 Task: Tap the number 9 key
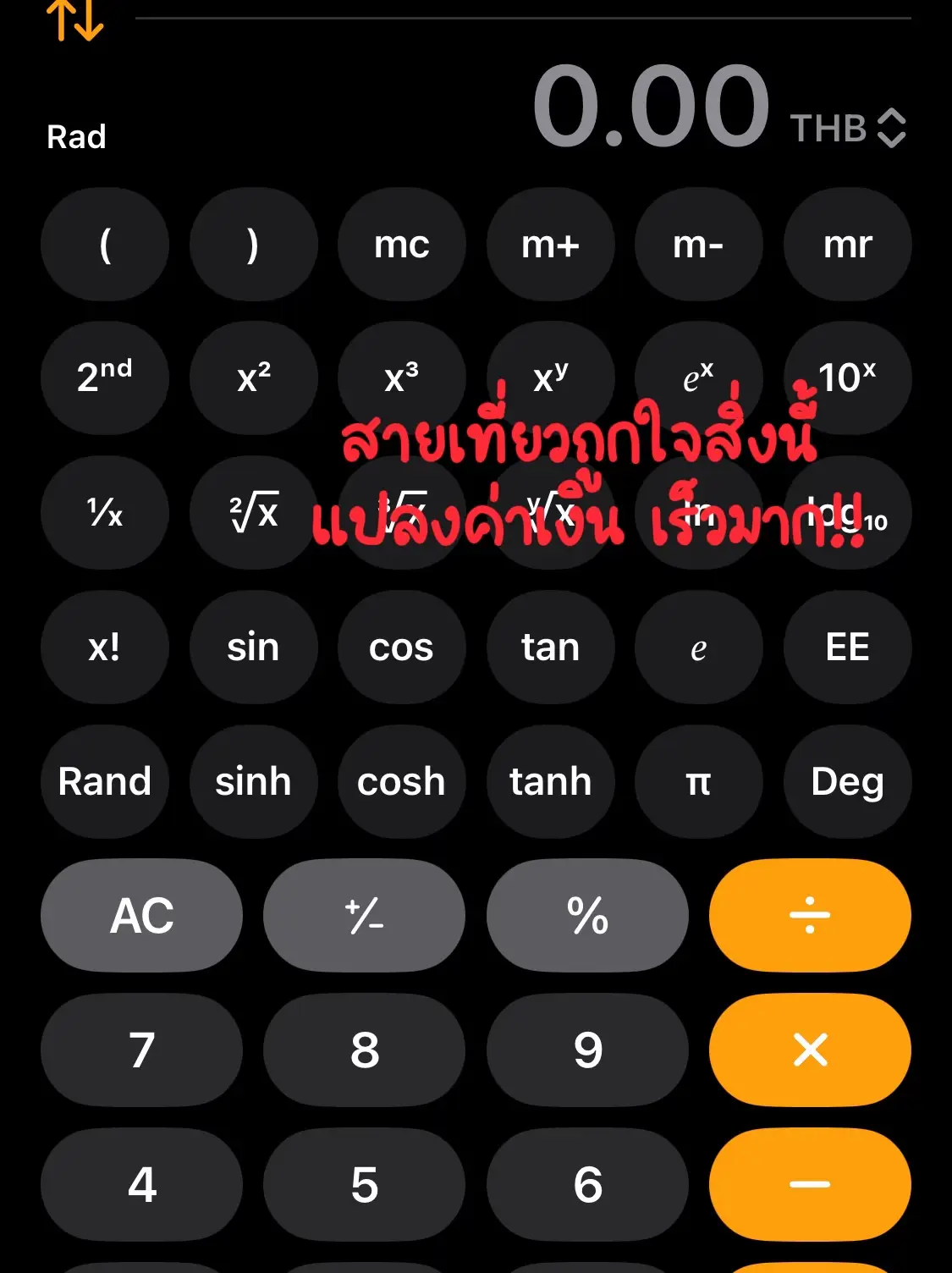(586, 1050)
